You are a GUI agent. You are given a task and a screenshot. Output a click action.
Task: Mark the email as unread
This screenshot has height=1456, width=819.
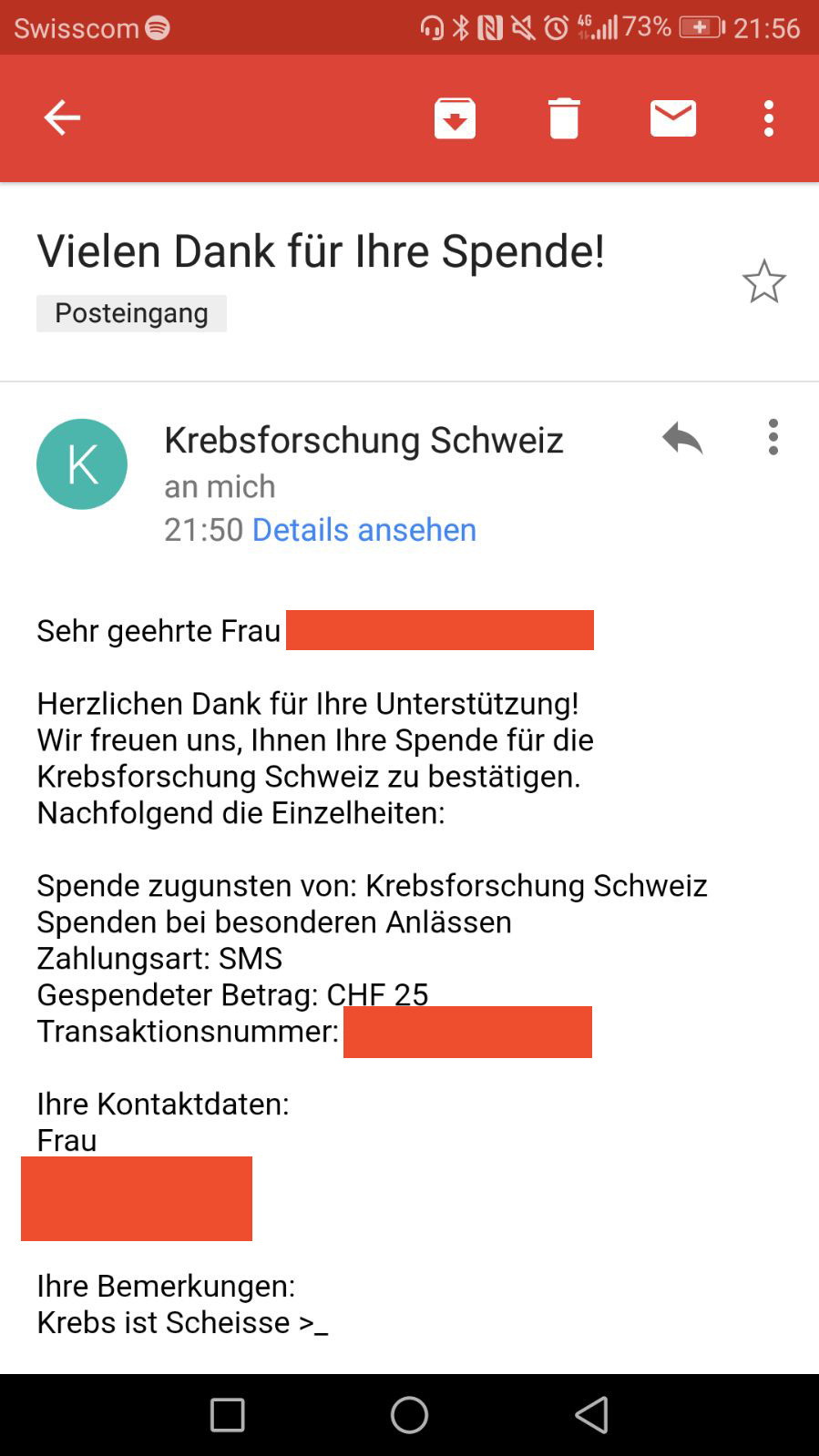673,118
